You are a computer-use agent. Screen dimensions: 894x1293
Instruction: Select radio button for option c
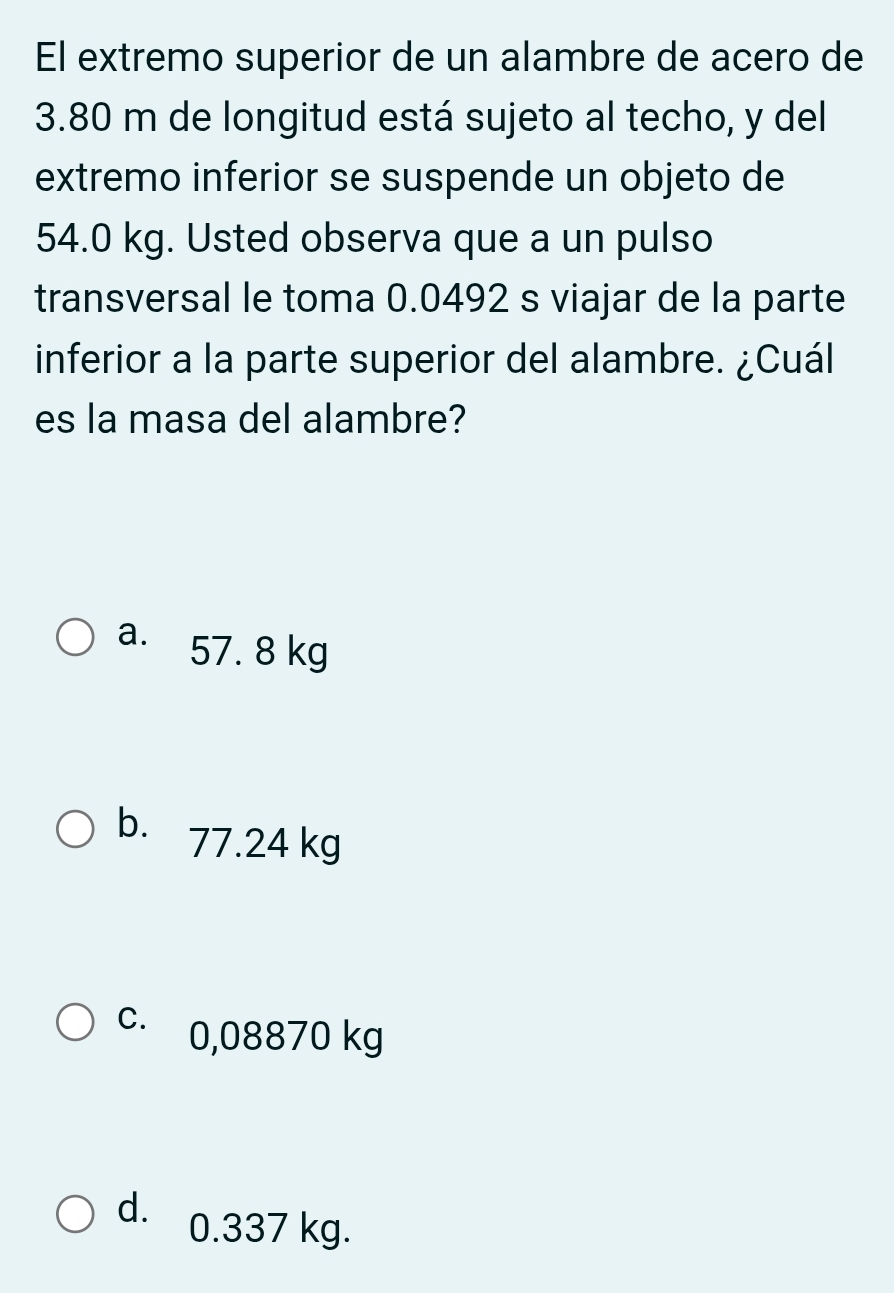pyautogui.click(x=76, y=1023)
